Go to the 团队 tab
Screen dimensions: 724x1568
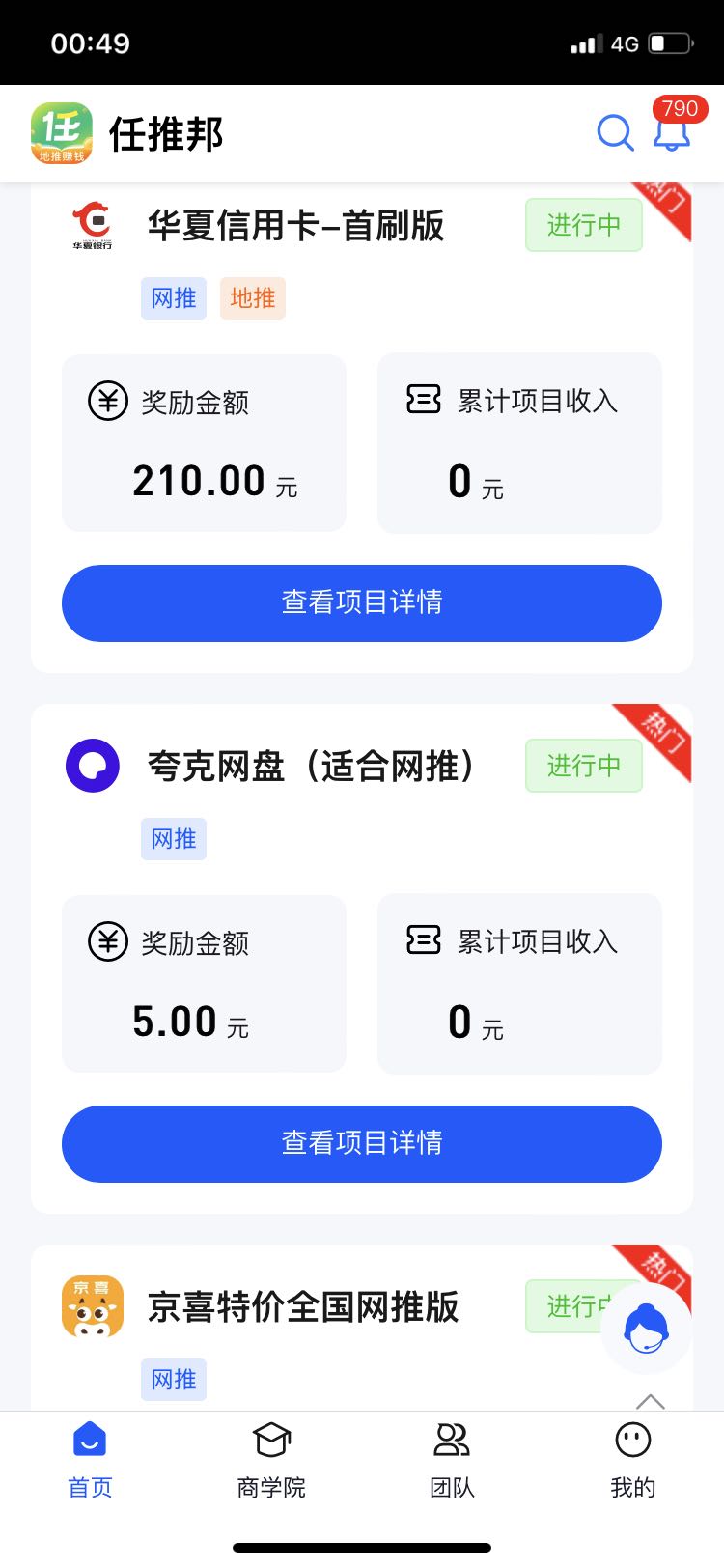coord(452,1459)
